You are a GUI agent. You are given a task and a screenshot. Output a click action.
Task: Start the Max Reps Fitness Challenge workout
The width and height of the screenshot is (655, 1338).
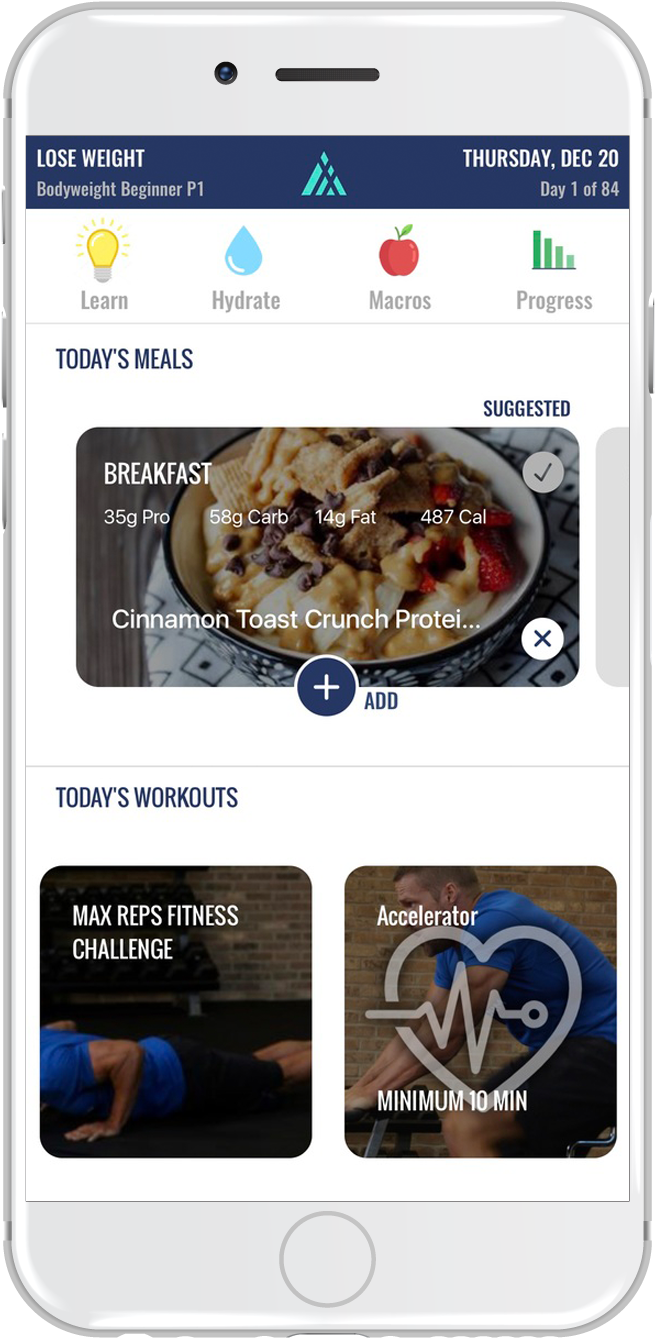point(175,1010)
